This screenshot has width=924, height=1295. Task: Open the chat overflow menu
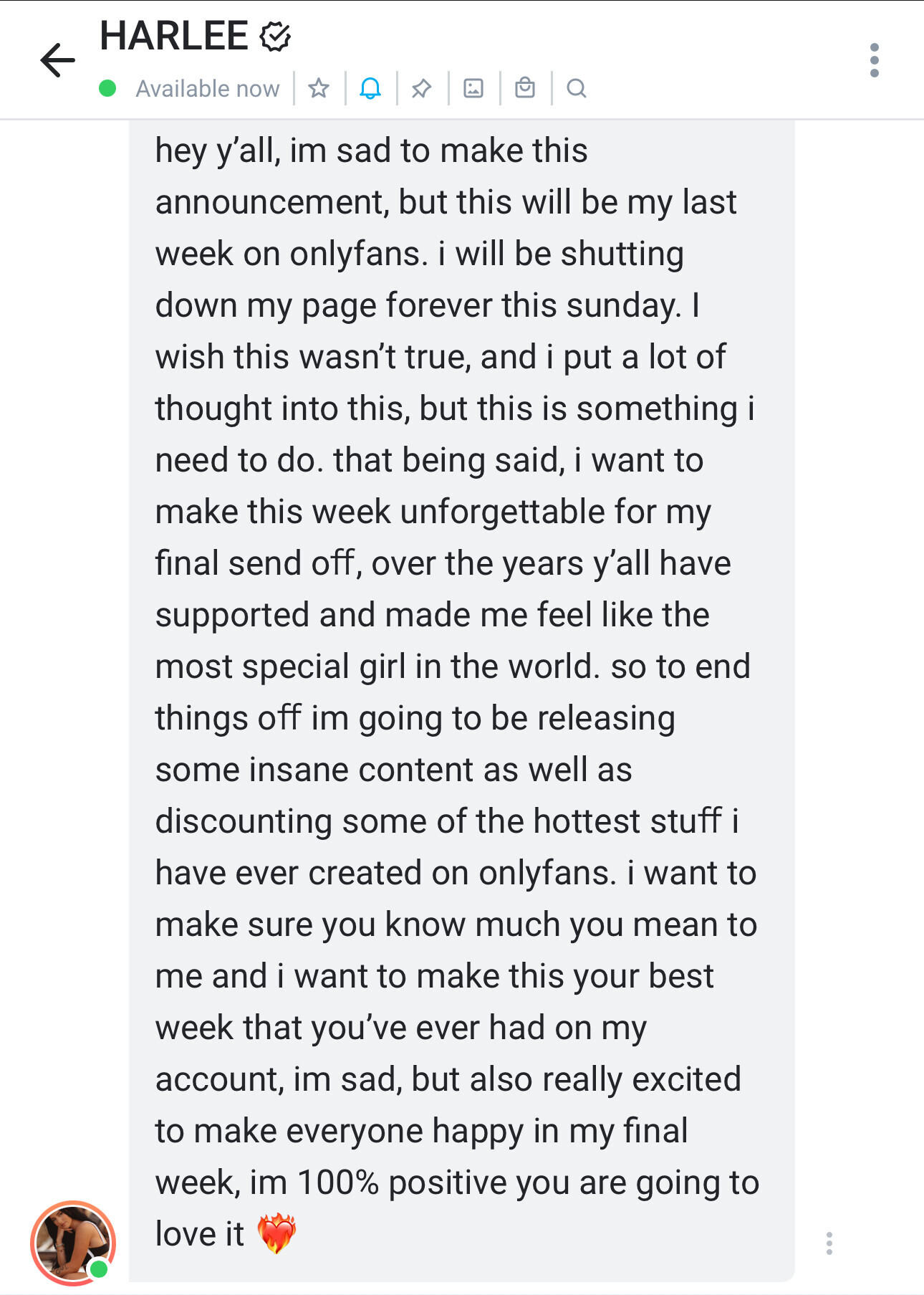click(874, 60)
